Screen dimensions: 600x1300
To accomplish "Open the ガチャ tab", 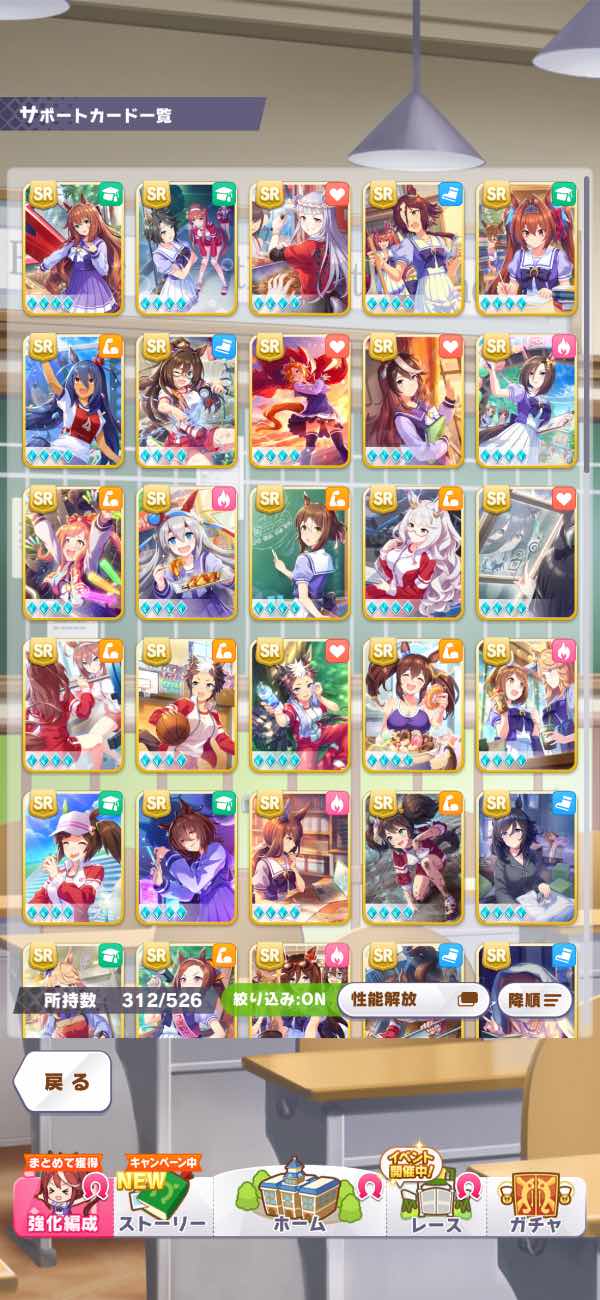I will (x=536, y=1204).
